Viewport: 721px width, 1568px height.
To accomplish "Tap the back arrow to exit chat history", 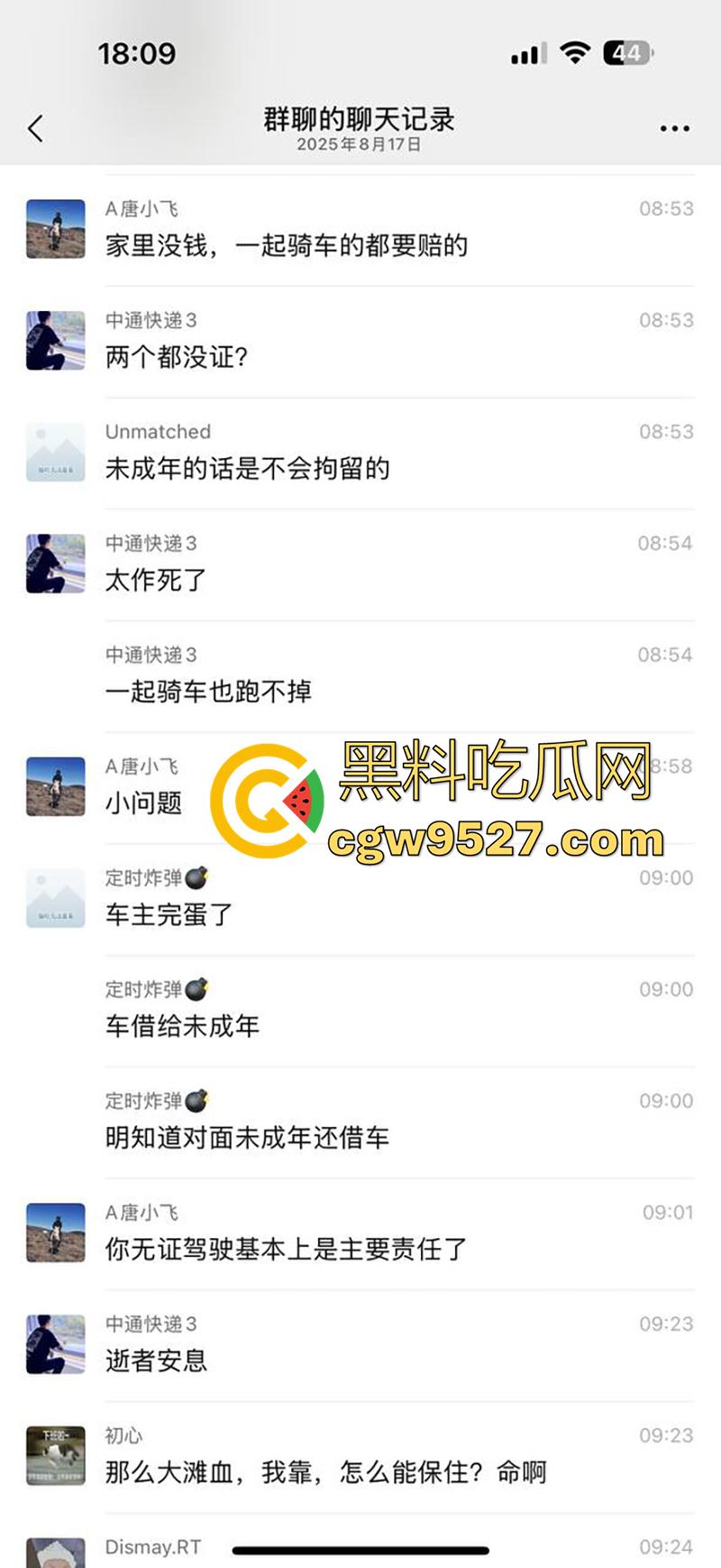I will pos(35,127).
